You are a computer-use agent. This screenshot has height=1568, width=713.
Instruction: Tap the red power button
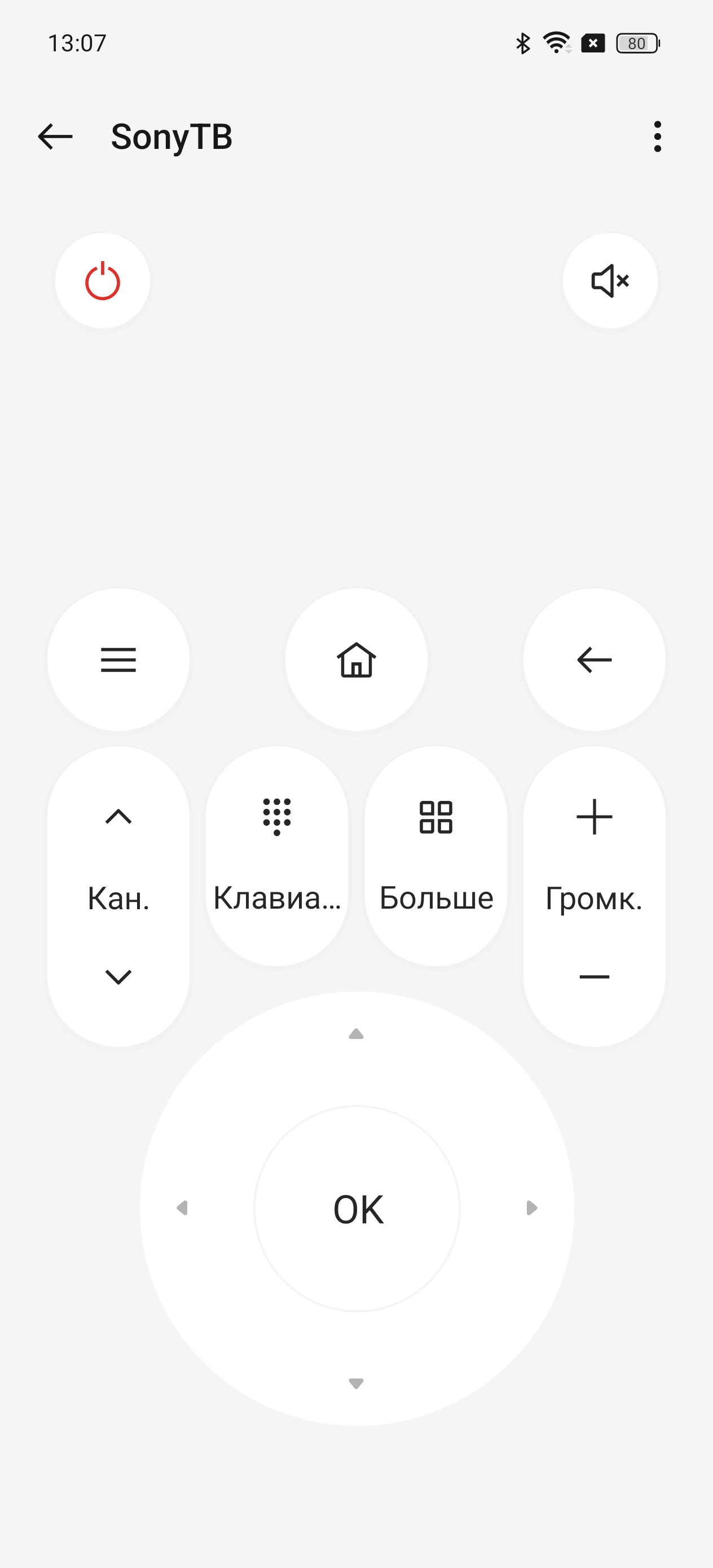pos(102,281)
